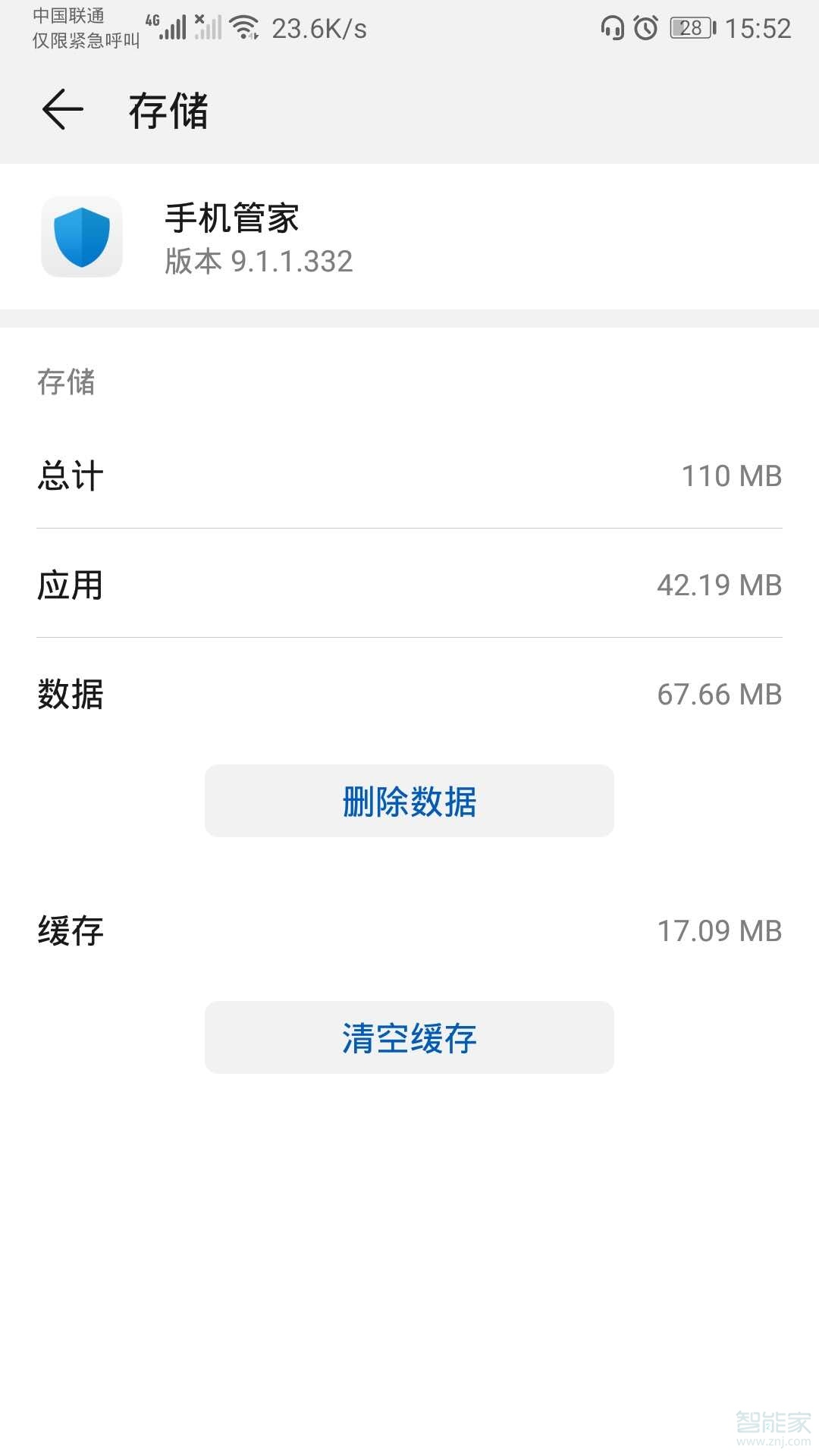Tap the back arrow to exit 存储

point(62,111)
